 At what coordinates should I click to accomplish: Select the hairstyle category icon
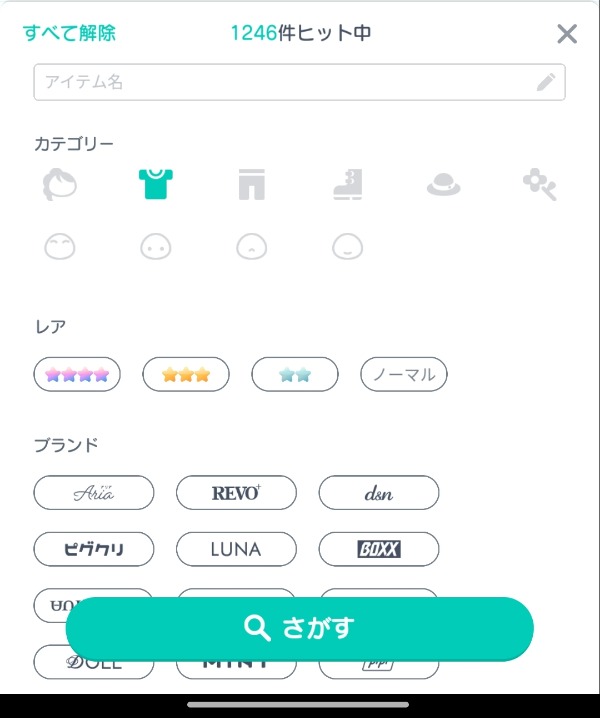click(x=60, y=185)
